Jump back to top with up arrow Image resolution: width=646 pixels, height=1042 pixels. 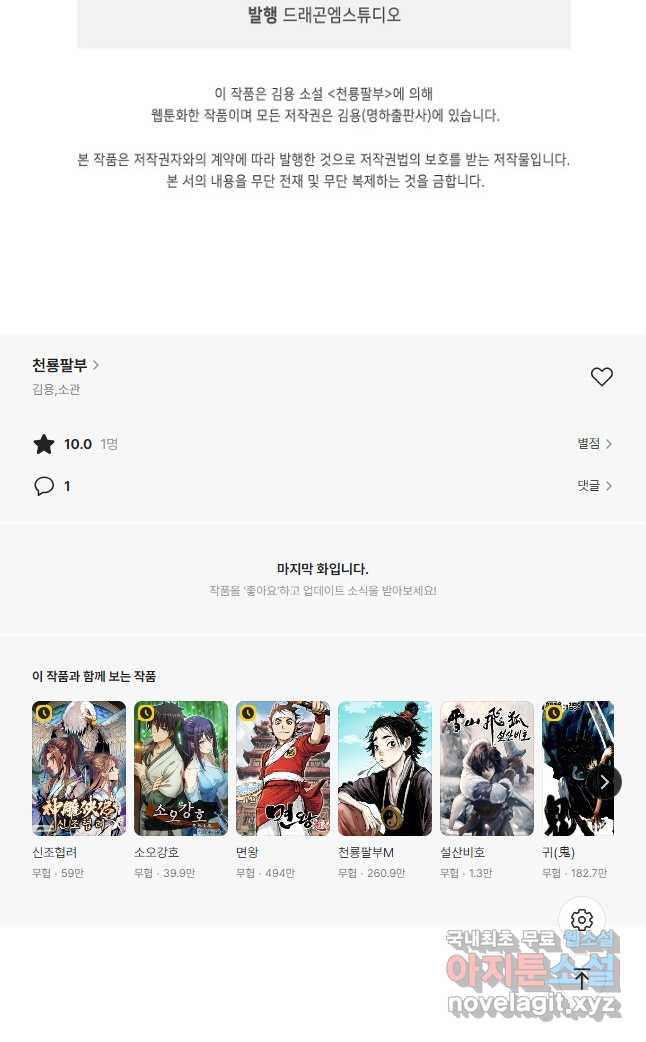pos(582,980)
